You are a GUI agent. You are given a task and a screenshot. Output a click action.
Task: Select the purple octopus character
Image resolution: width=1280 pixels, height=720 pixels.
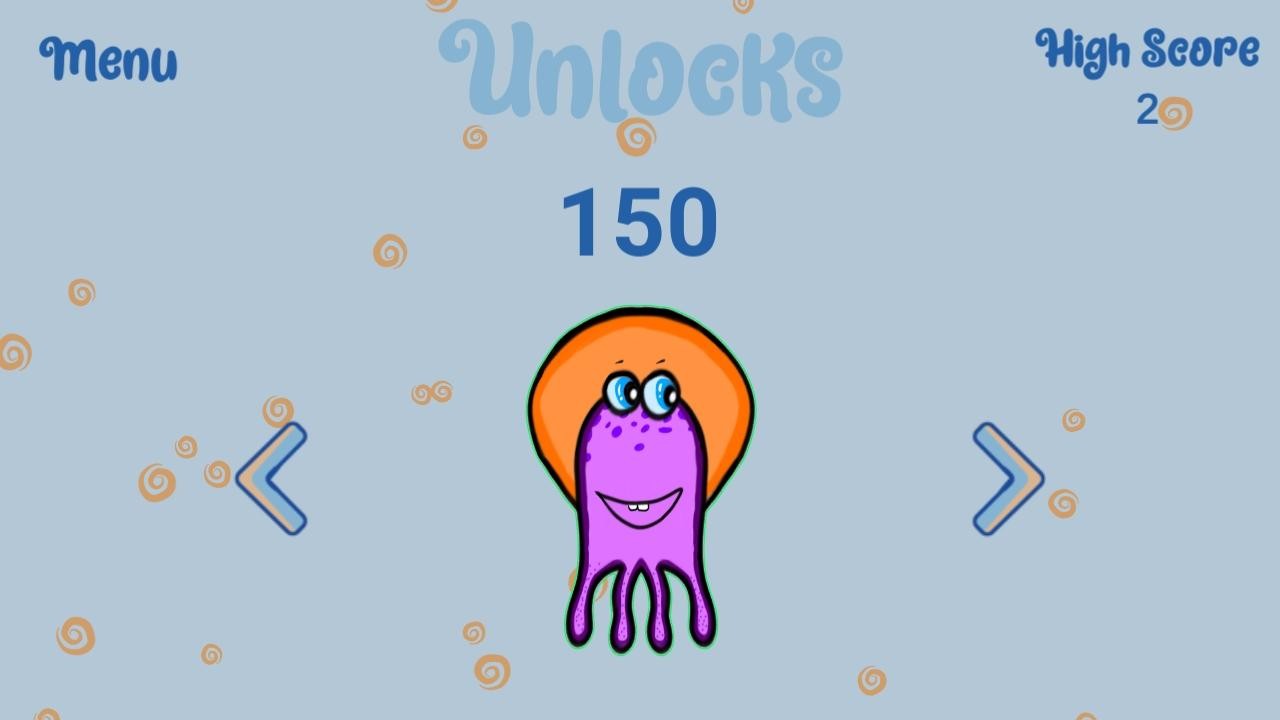(640, 480)
